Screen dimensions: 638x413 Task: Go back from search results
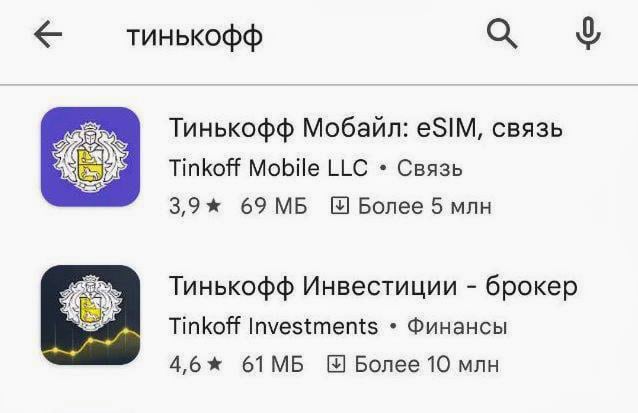47,35
